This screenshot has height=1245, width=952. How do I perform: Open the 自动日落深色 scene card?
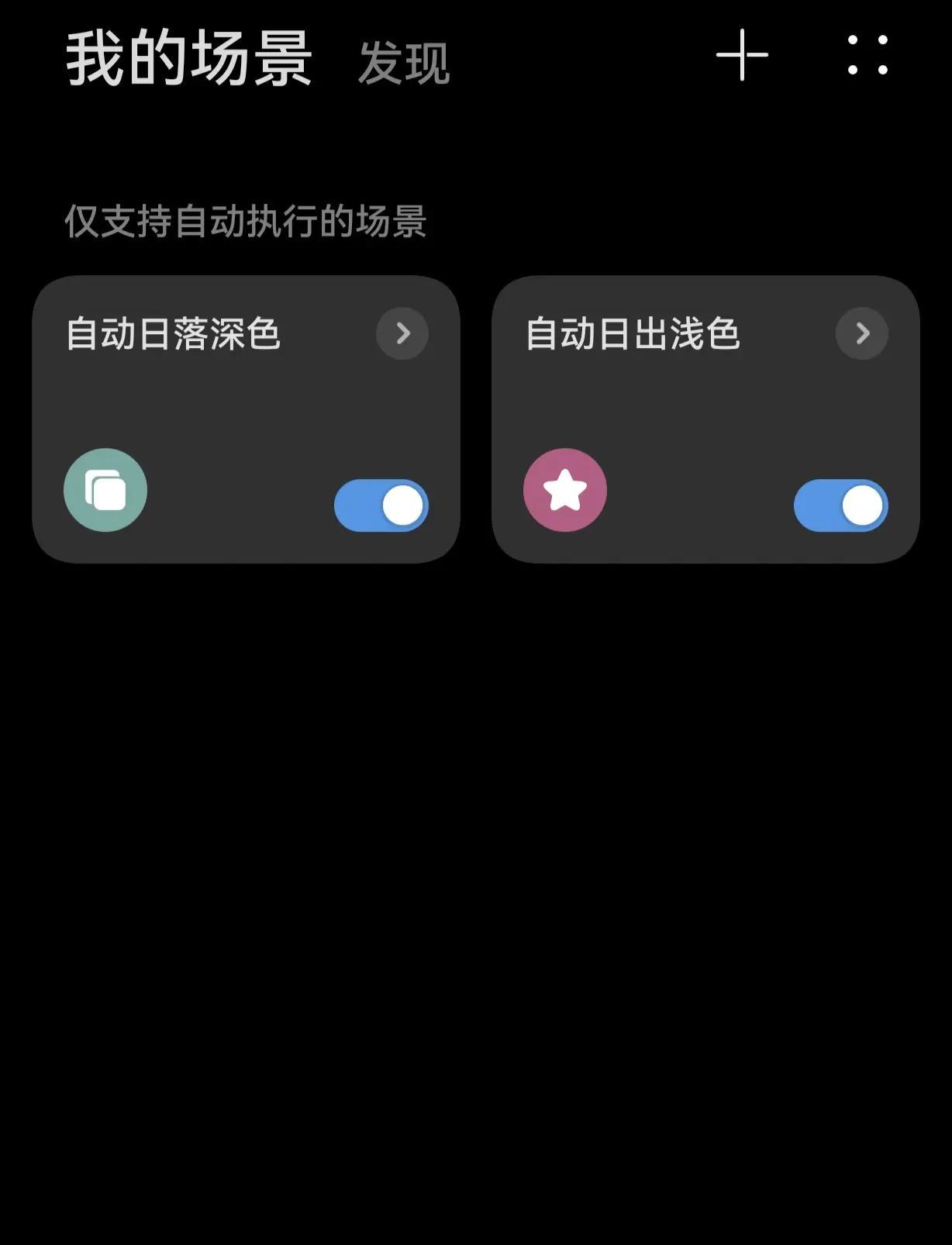233,403
